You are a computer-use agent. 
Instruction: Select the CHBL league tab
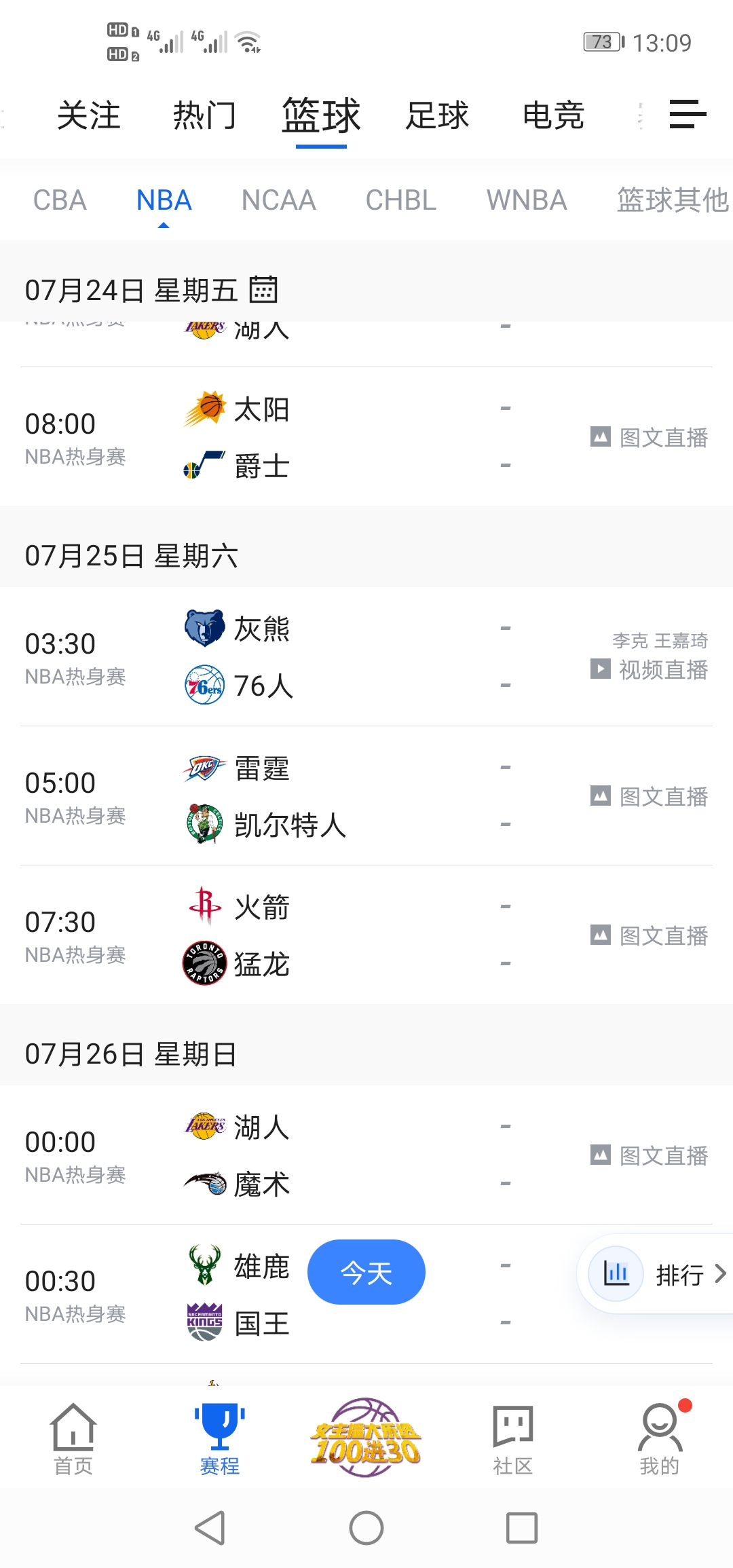(400, 200)
